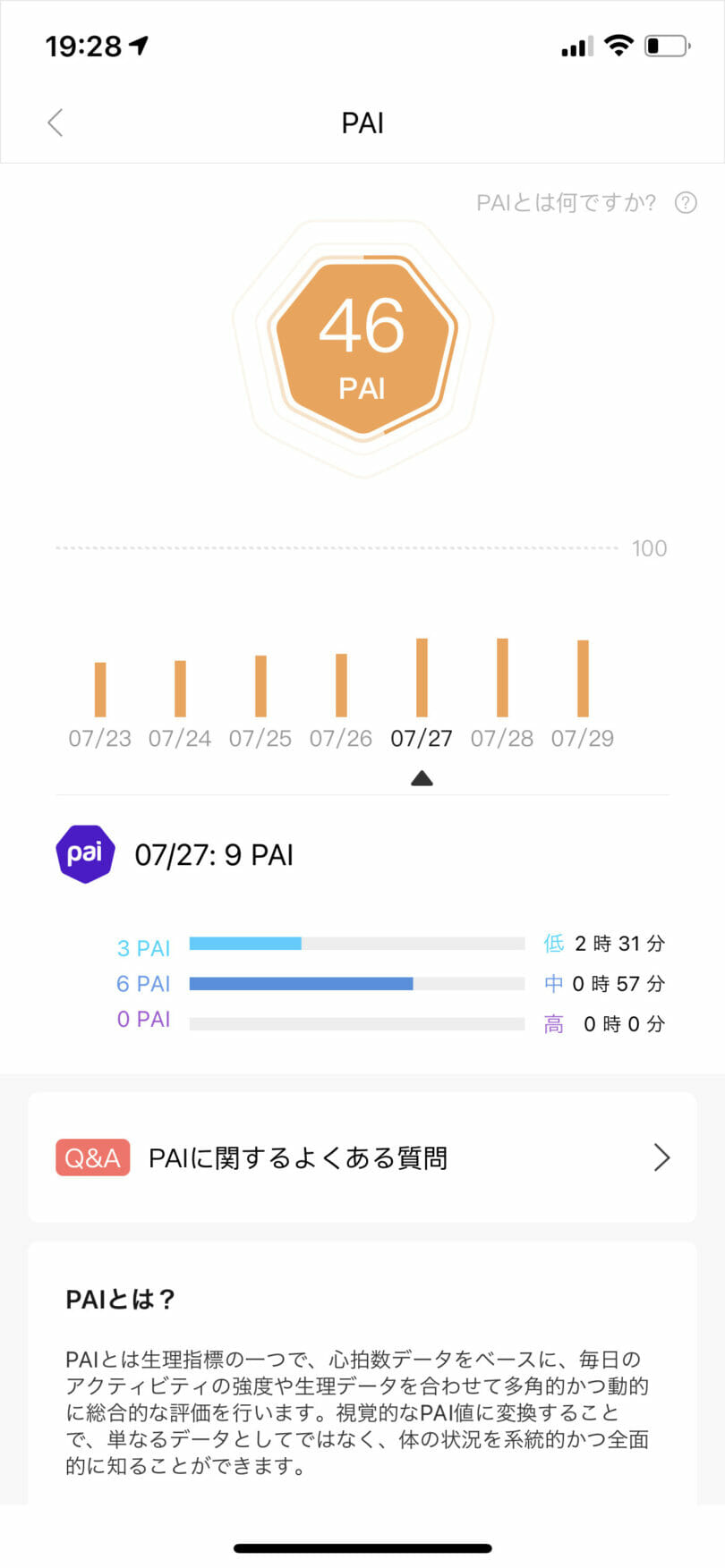Open PAIに関するよくある質問 Q&A row
Image resolution: width=725 pixels, height=1568 pixels.
coord(362,1157)
